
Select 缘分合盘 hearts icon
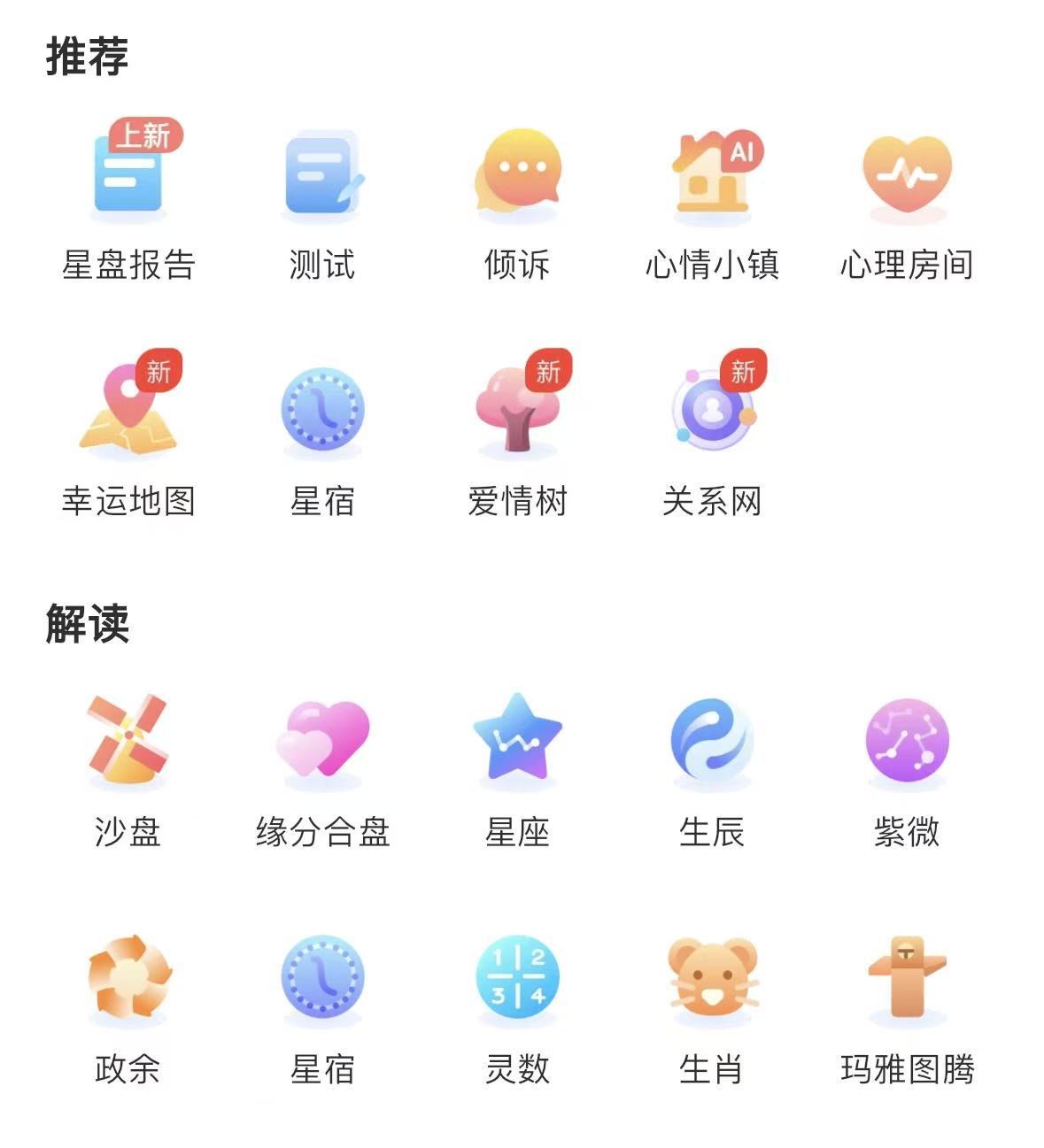[322, 740]
